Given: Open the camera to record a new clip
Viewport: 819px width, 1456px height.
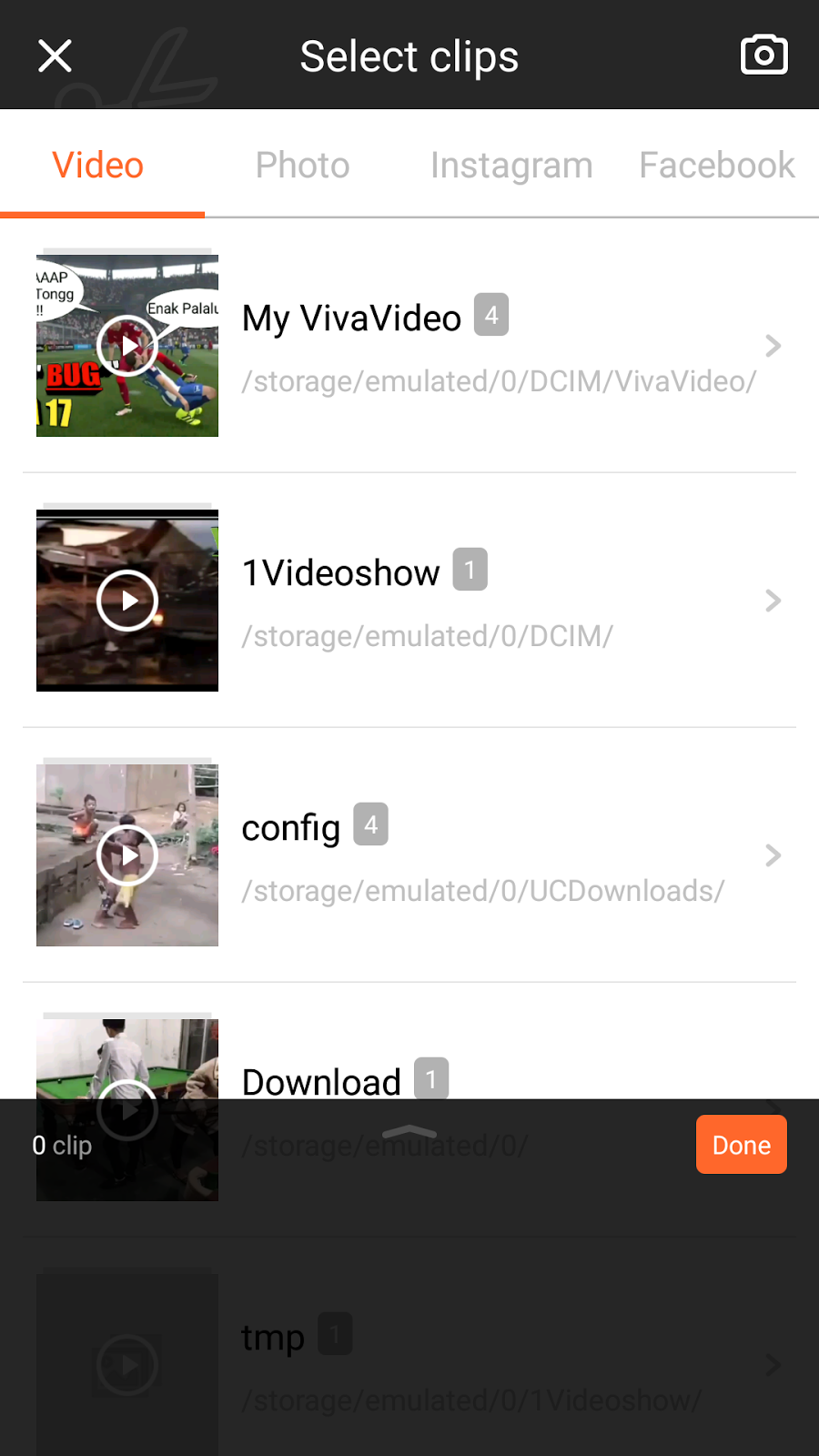Looking at the screenshot, I should pyautogui.click(x=763, y=55).
